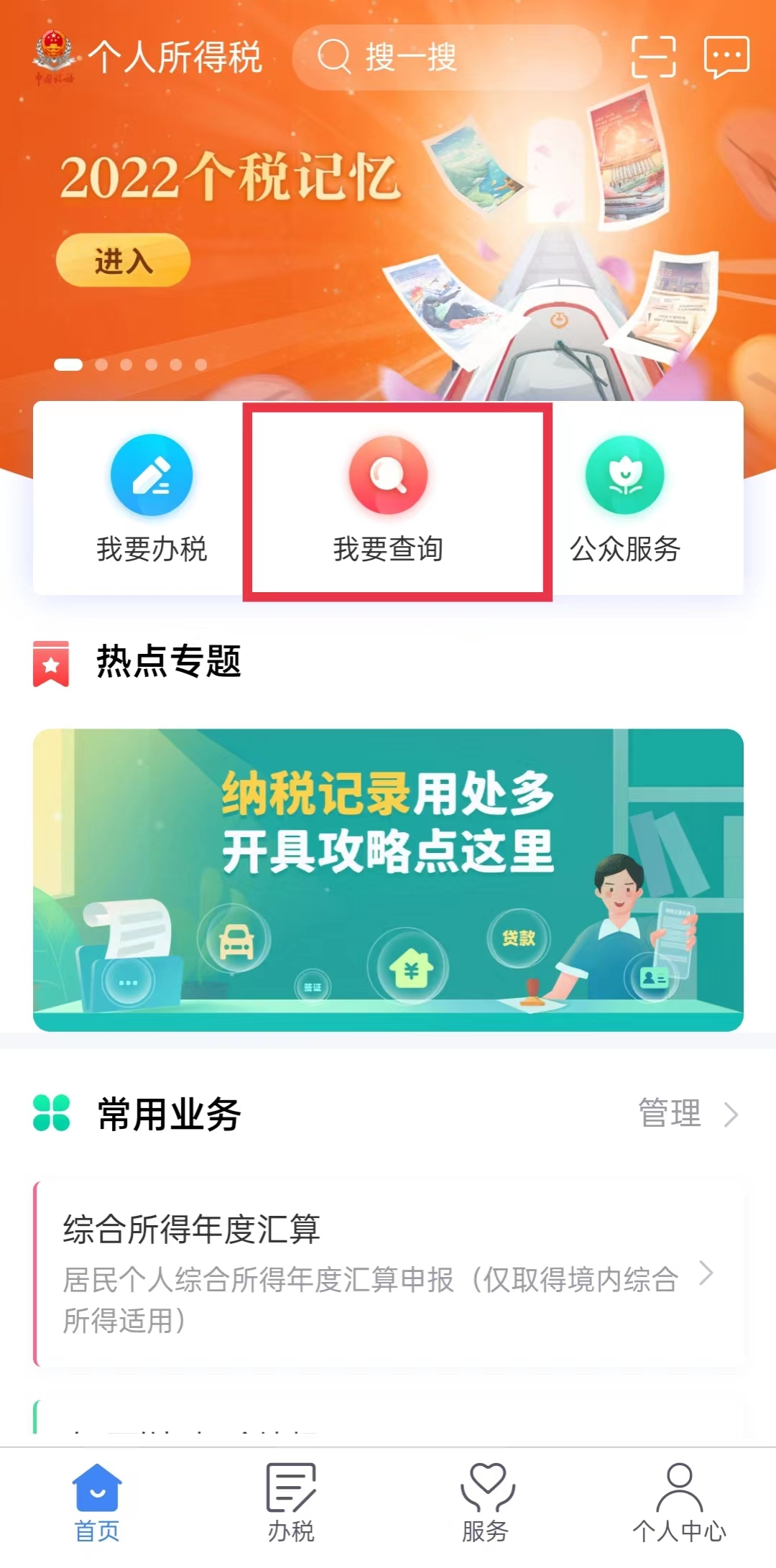The image size is (776, 1568).
Task: Open the messages chat bubble icon
Action: [726, 57]
